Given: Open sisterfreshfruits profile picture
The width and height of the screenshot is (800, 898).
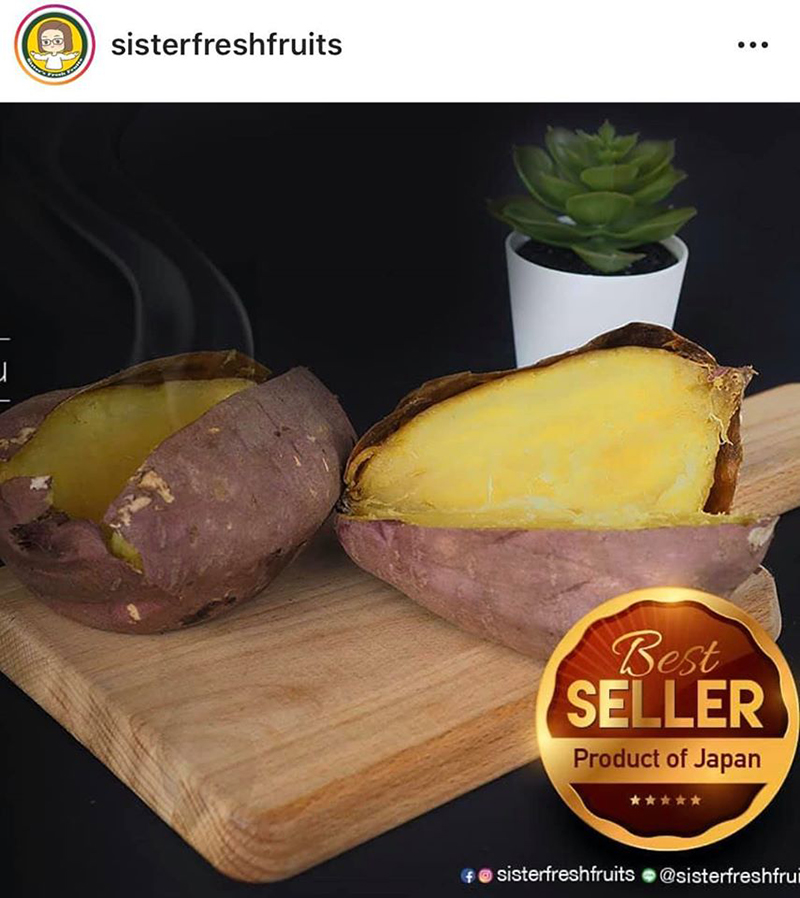Looking at the screenshot, I should (x=55, y=45).
